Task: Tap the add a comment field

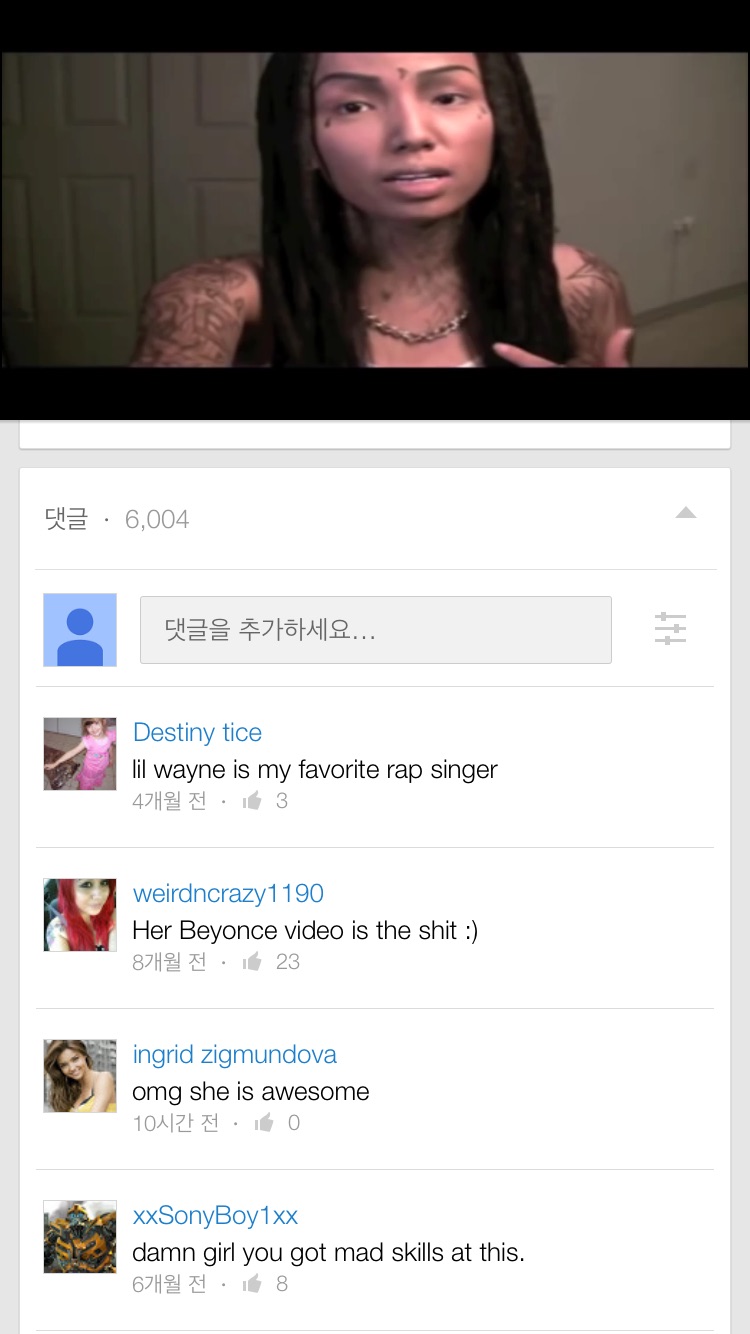Action: [x=375, y=630]
